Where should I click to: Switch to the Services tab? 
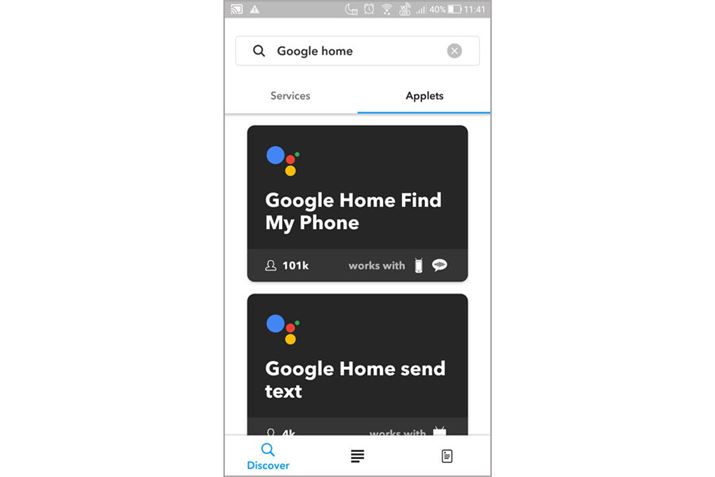pos(290,96)
